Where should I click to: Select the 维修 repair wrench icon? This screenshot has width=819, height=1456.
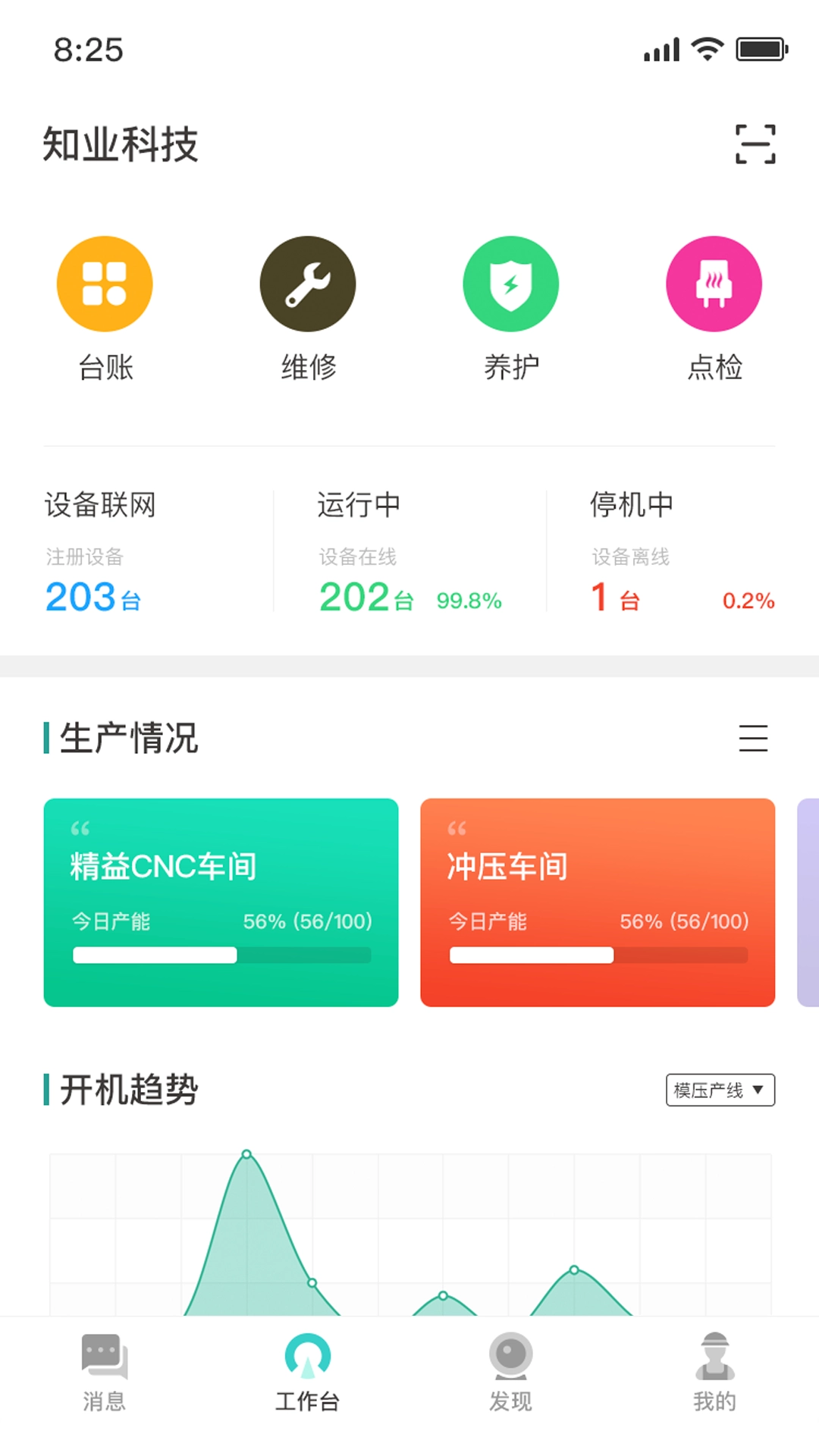pyautogui.click(x=308, y=283)
